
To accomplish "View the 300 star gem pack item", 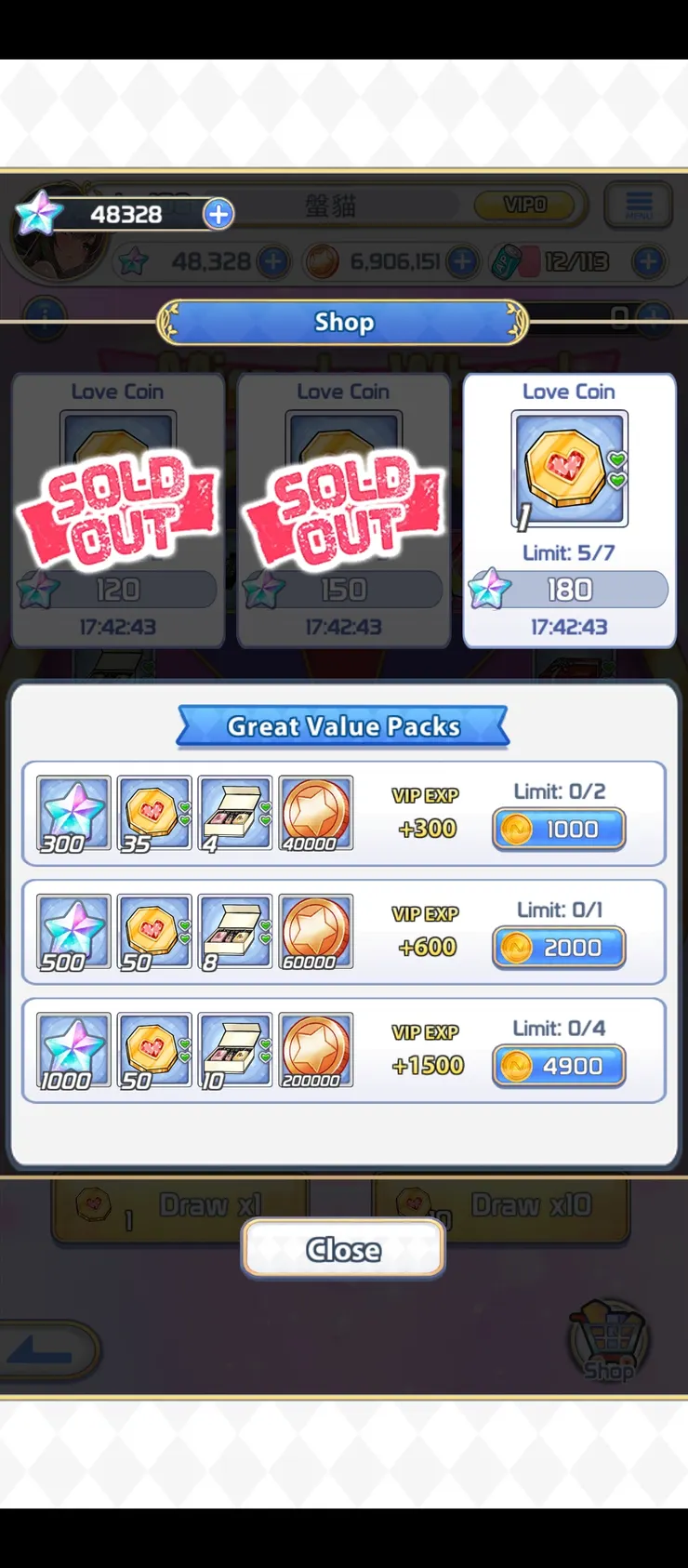I will click(x=73, y=815).
